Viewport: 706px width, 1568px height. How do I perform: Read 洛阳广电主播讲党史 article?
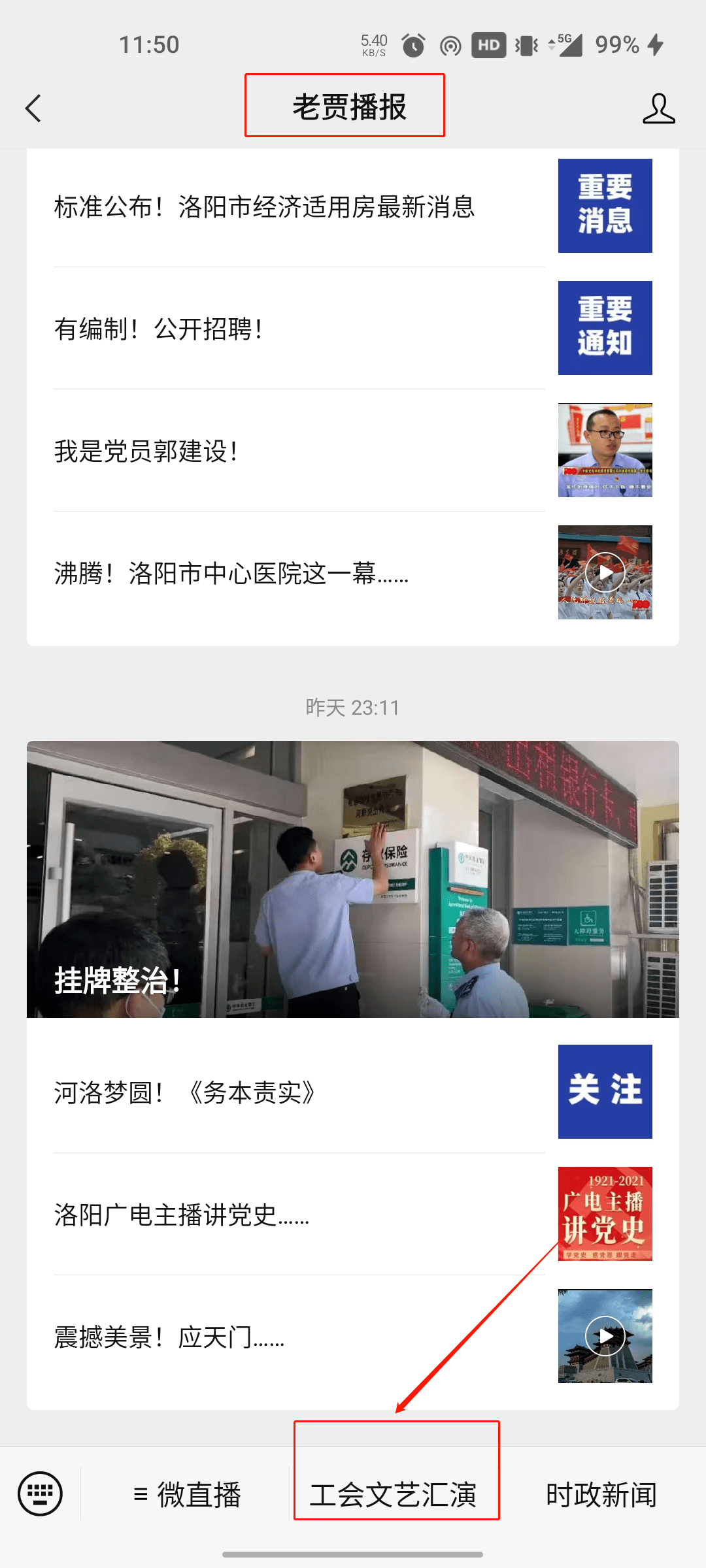(182, 1215)
